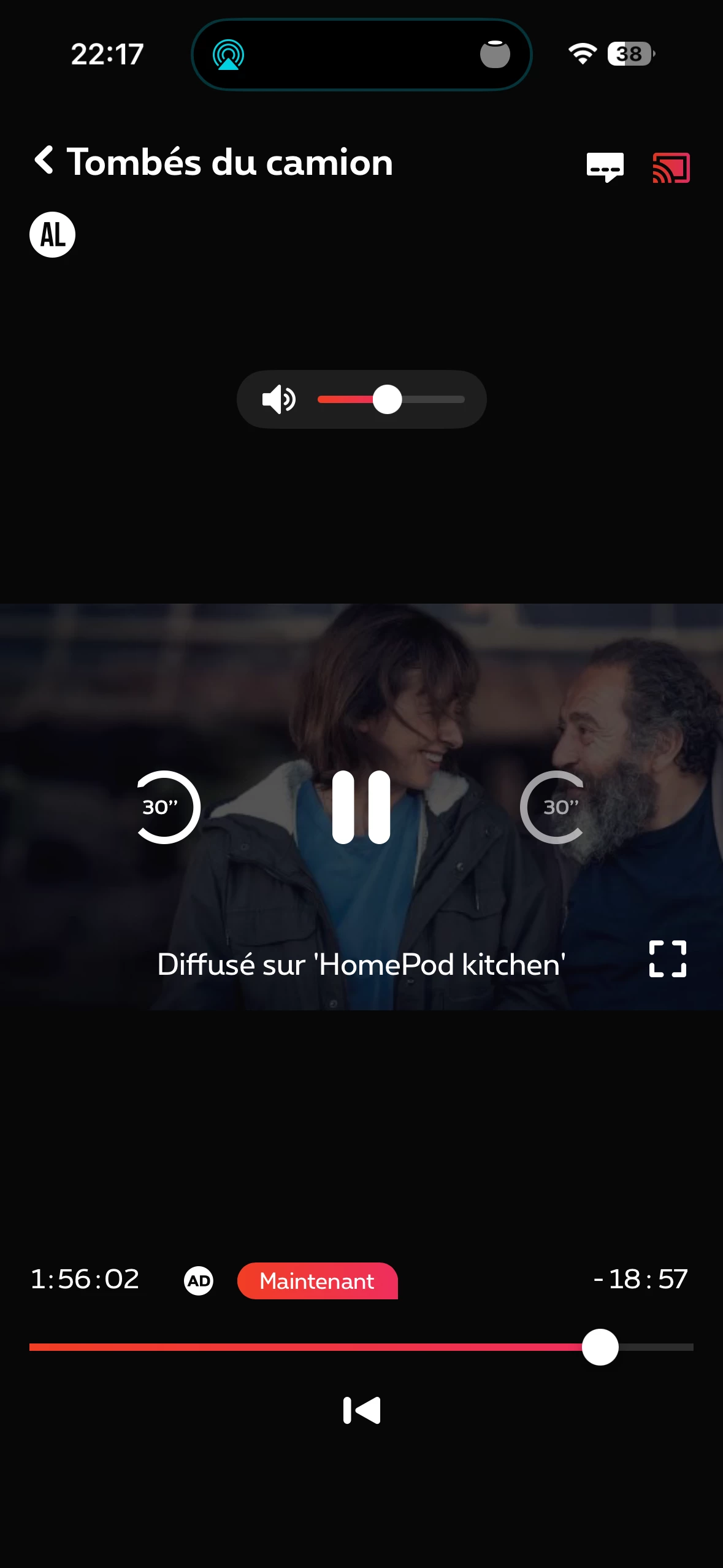Open the cast to device icon

[x=671, y=167]
